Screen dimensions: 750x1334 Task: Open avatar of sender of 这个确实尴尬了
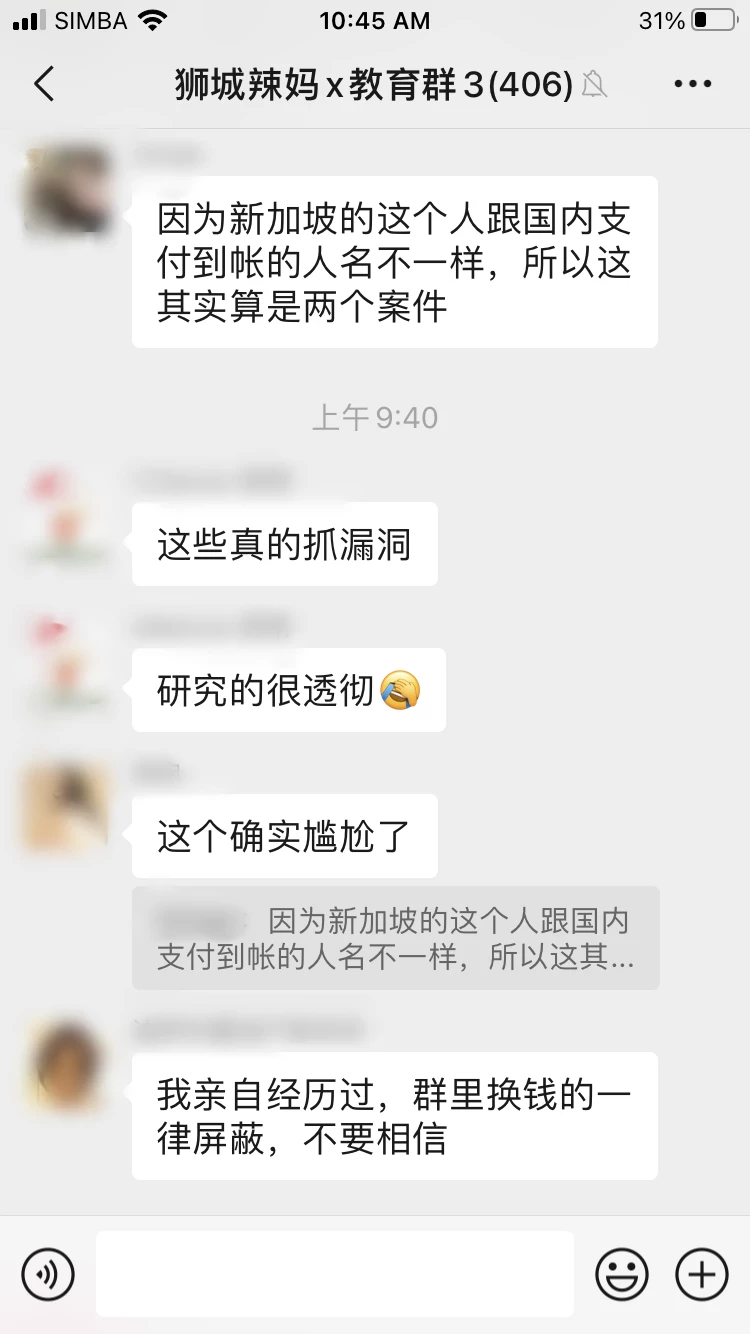pos(66,808)
